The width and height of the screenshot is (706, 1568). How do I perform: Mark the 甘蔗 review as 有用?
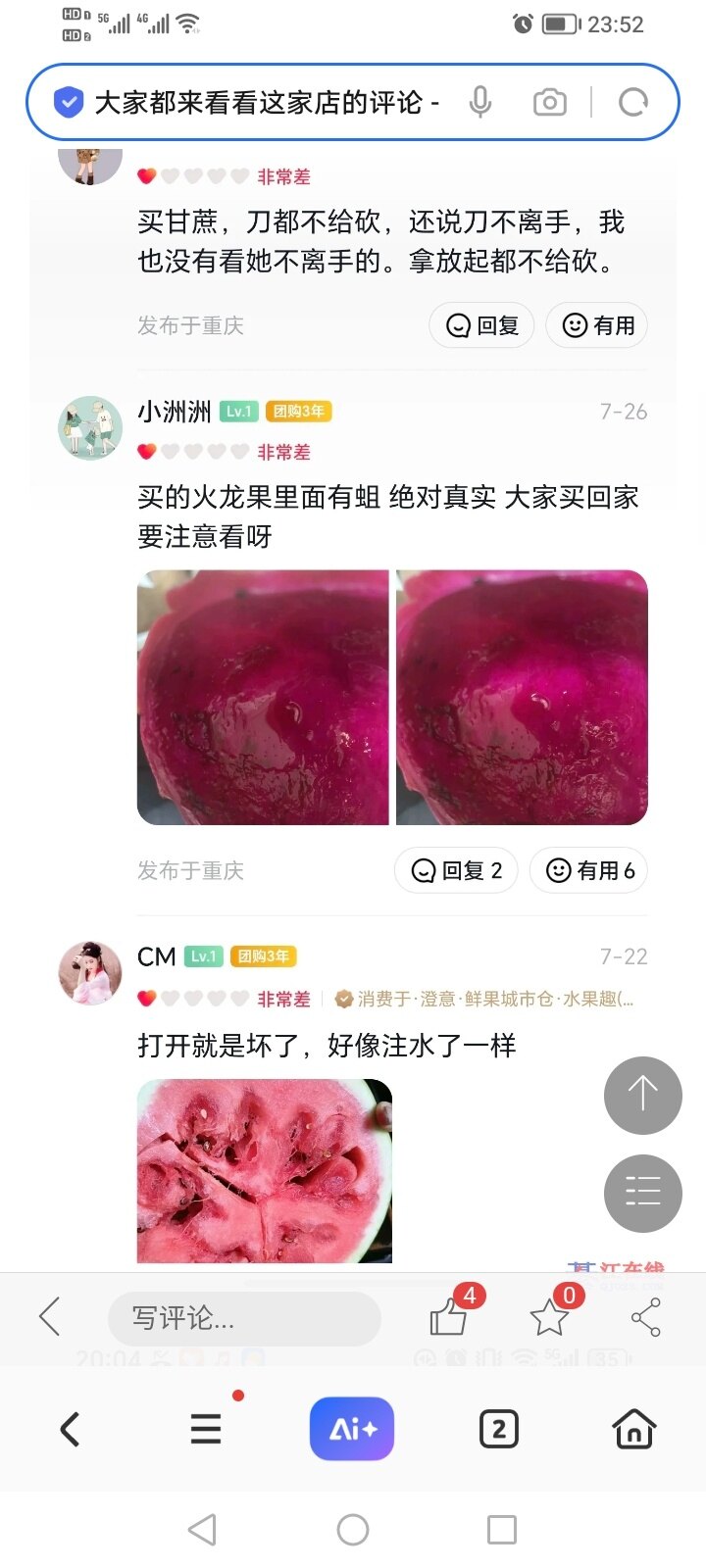(x=597, y=325)
